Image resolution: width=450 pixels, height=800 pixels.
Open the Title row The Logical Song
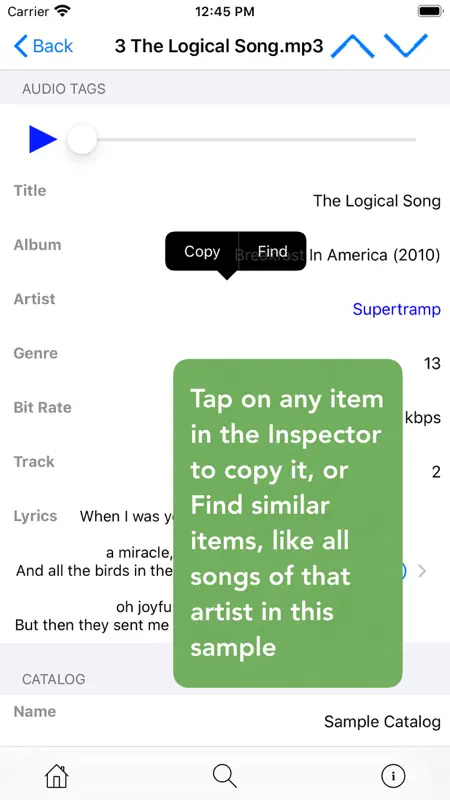click(x=225, y=196)
